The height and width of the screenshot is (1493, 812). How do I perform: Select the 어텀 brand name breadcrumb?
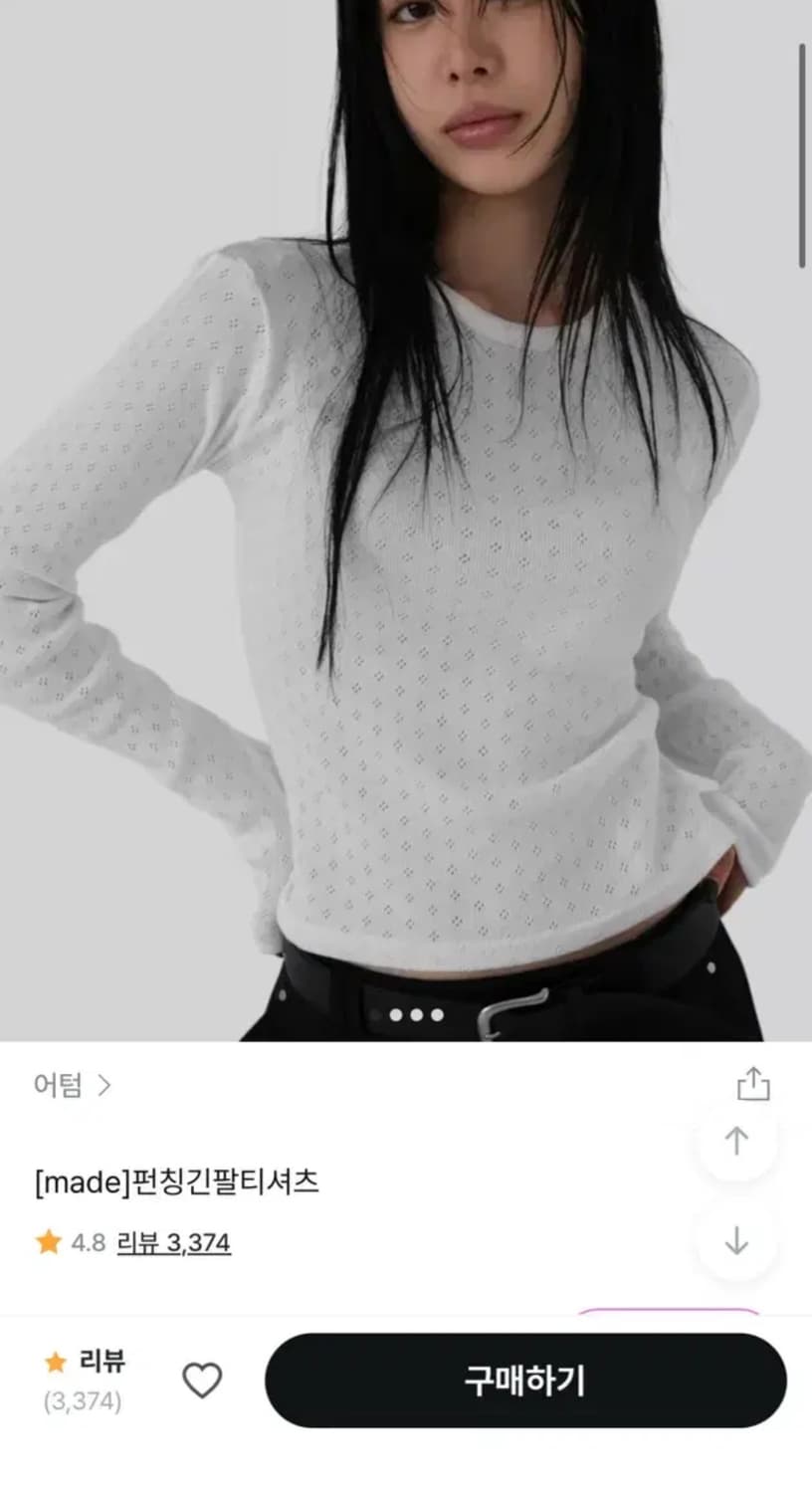56,1087
